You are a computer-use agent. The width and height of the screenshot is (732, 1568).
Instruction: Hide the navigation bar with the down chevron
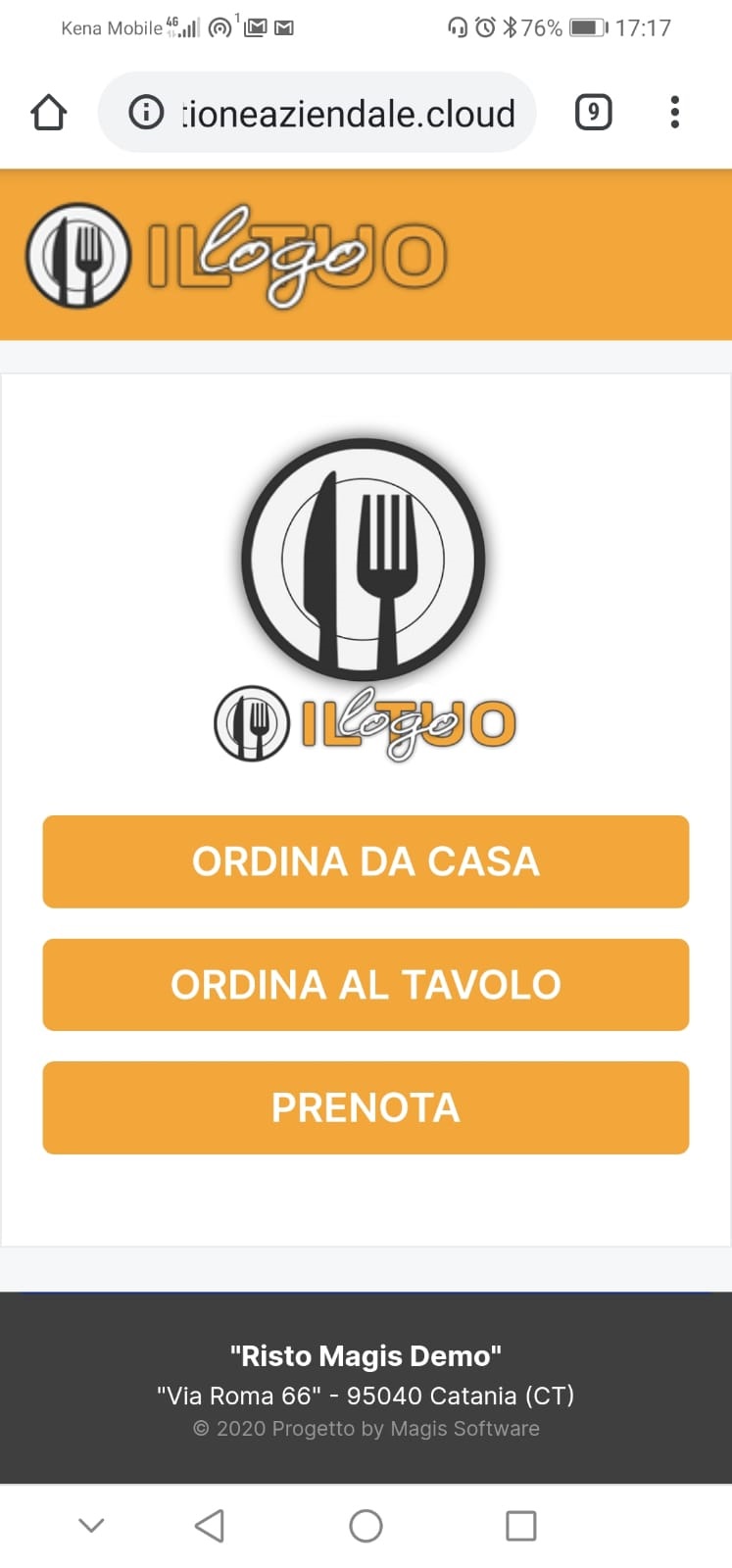pos(91,1525)
